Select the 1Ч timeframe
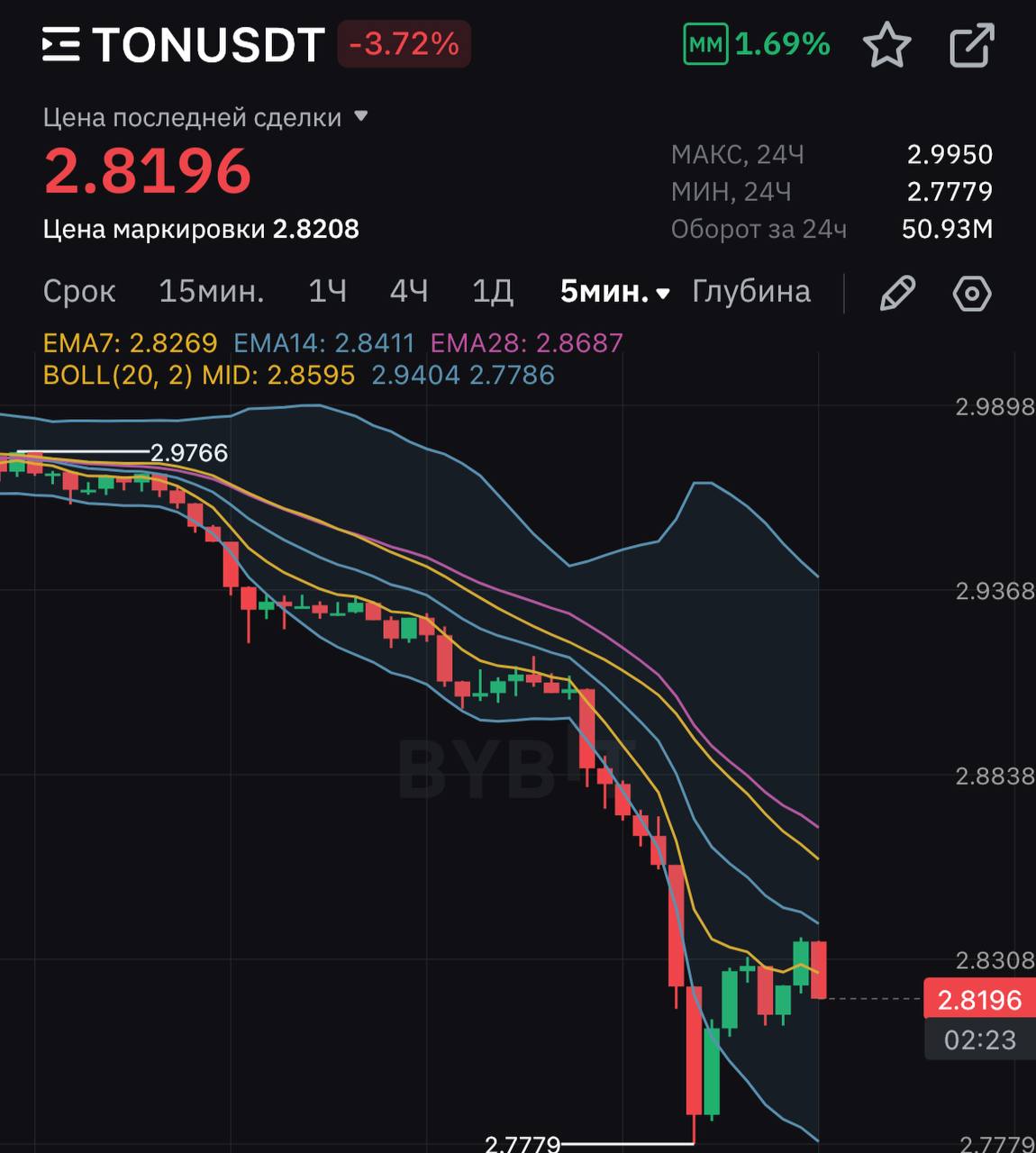 [327, 292]
